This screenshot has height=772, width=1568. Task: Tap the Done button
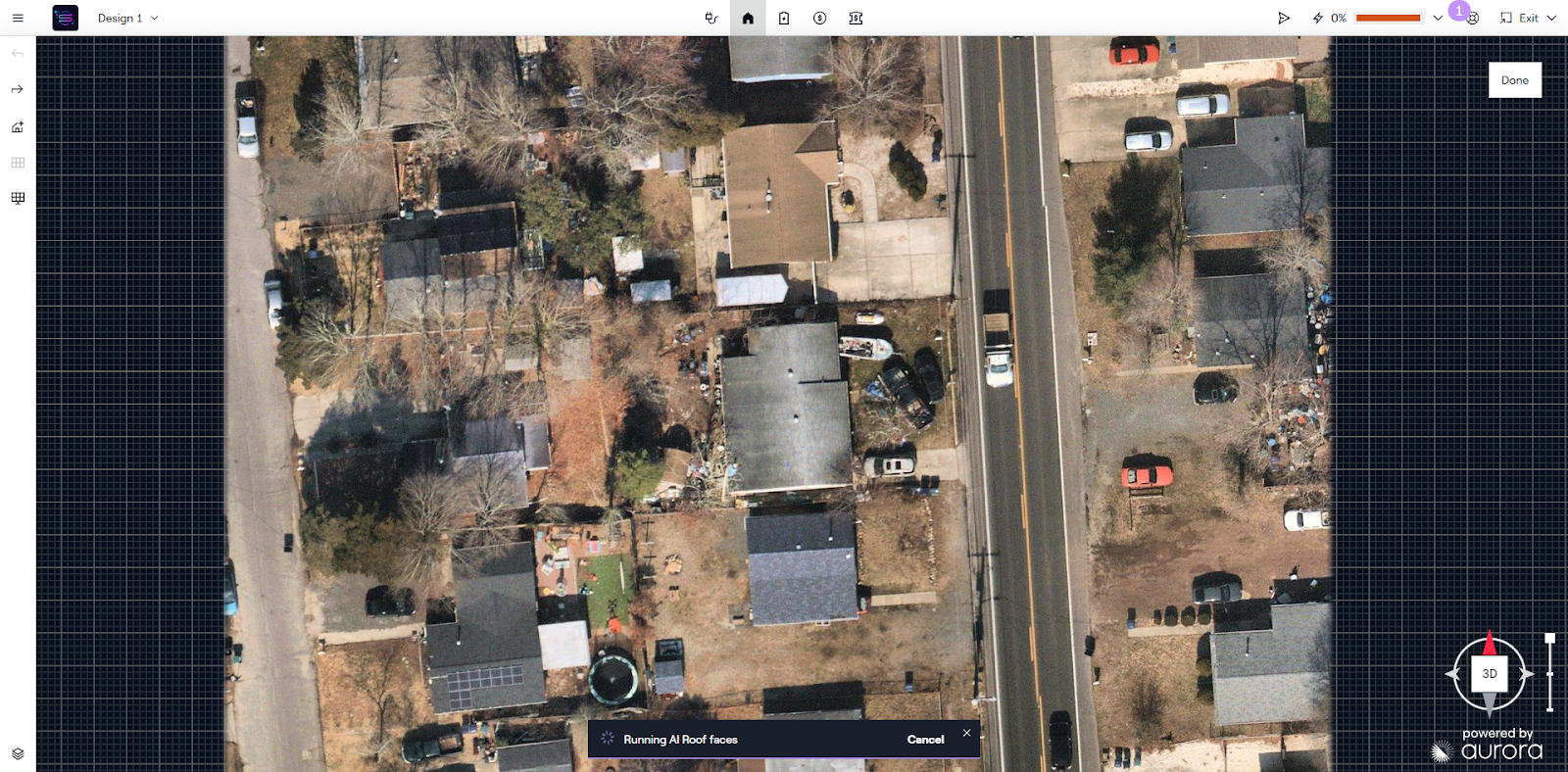click(x=1514, y=80)
